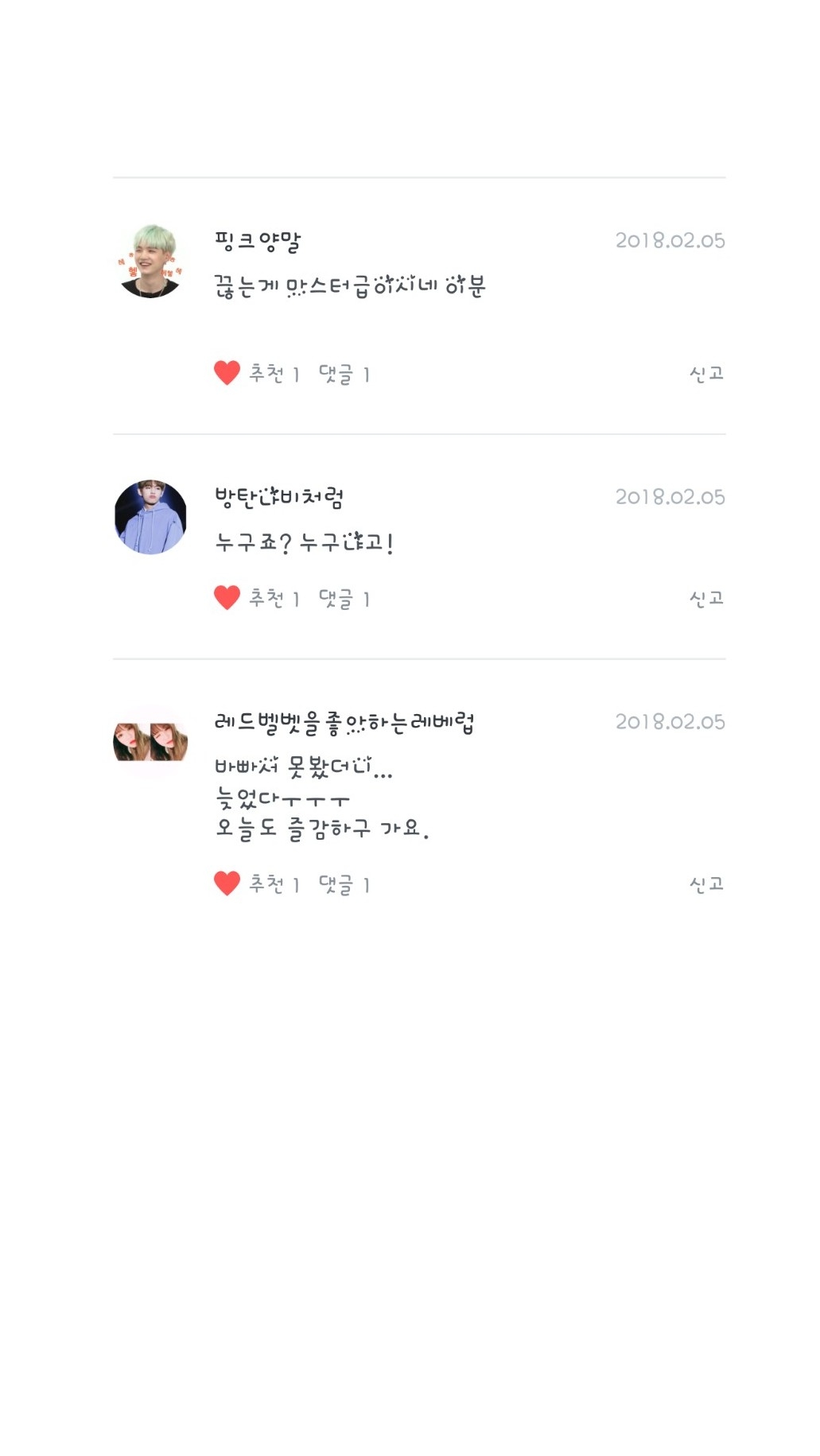Viewport: 820px width, 1456px height.
Task: Like the comment by 레드벨벳을좋아하는레베럽
Action: [x=227, y=883]
